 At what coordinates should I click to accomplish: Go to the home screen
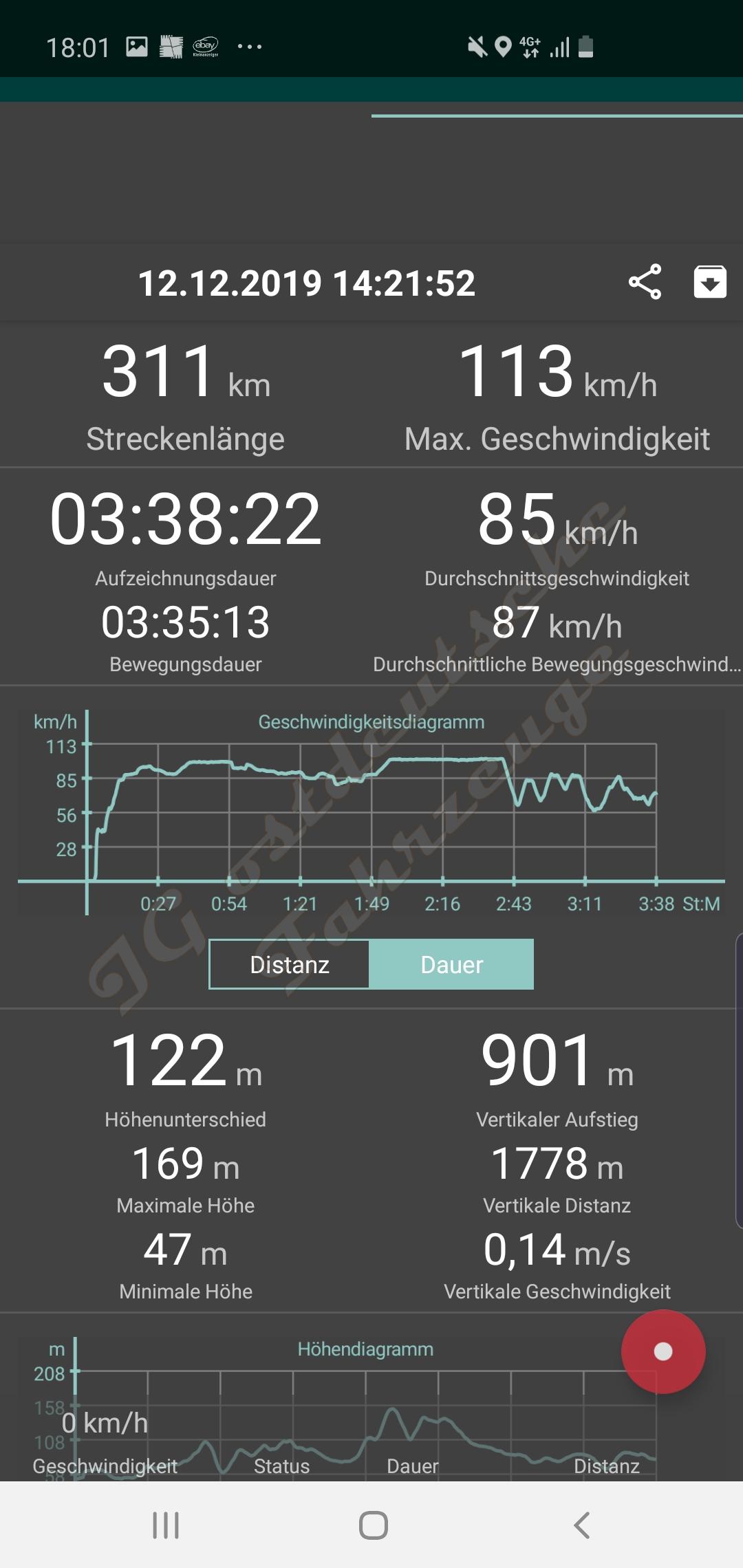(x=373, y=1525)
